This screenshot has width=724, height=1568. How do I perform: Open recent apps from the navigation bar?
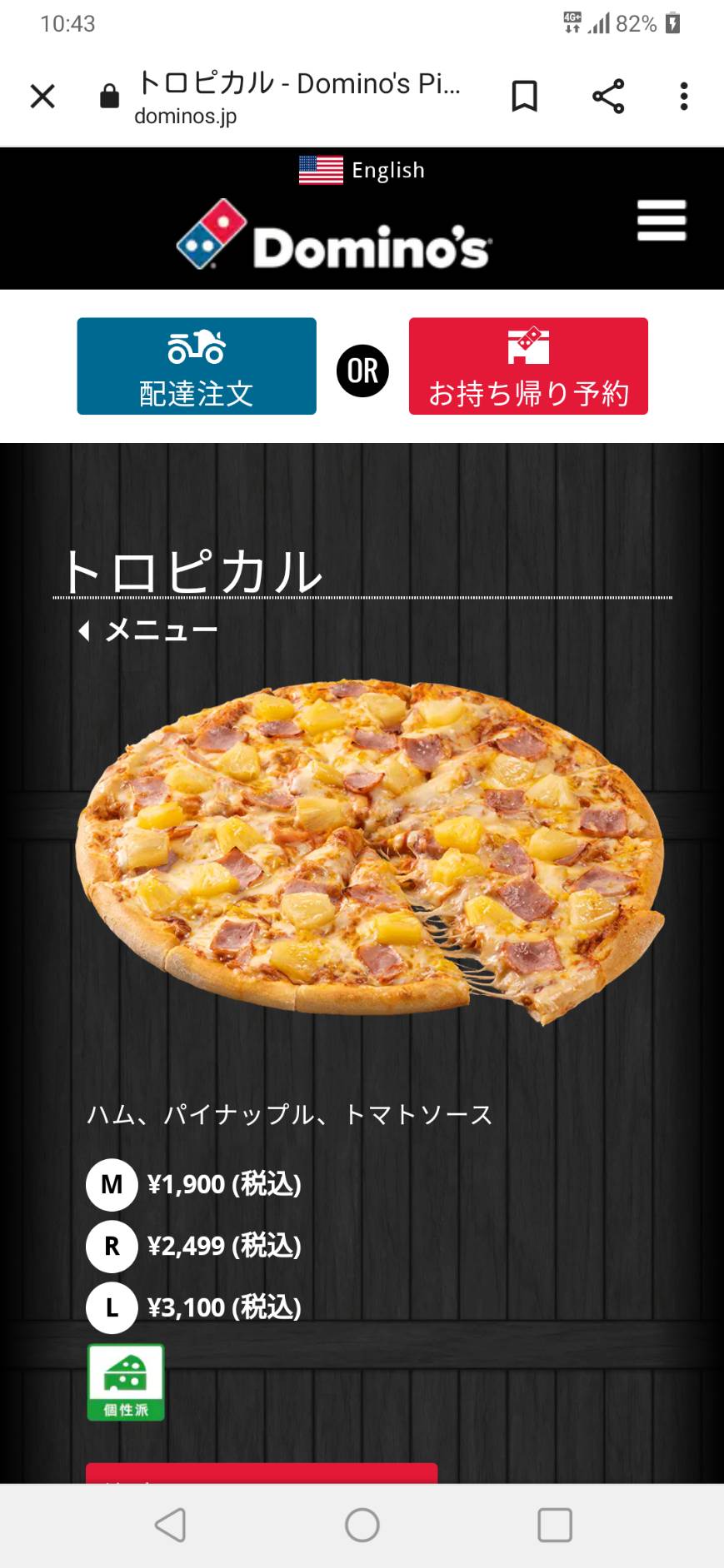[x=555, y=1525]
